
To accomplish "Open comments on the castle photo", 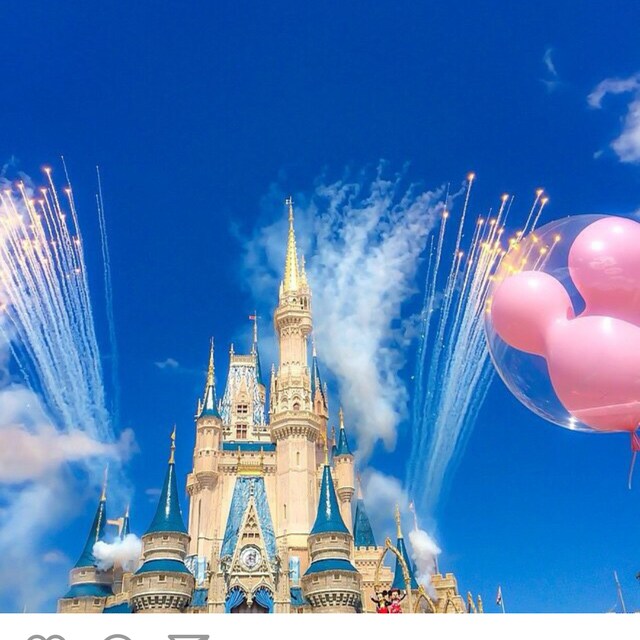I will (117, 636).
